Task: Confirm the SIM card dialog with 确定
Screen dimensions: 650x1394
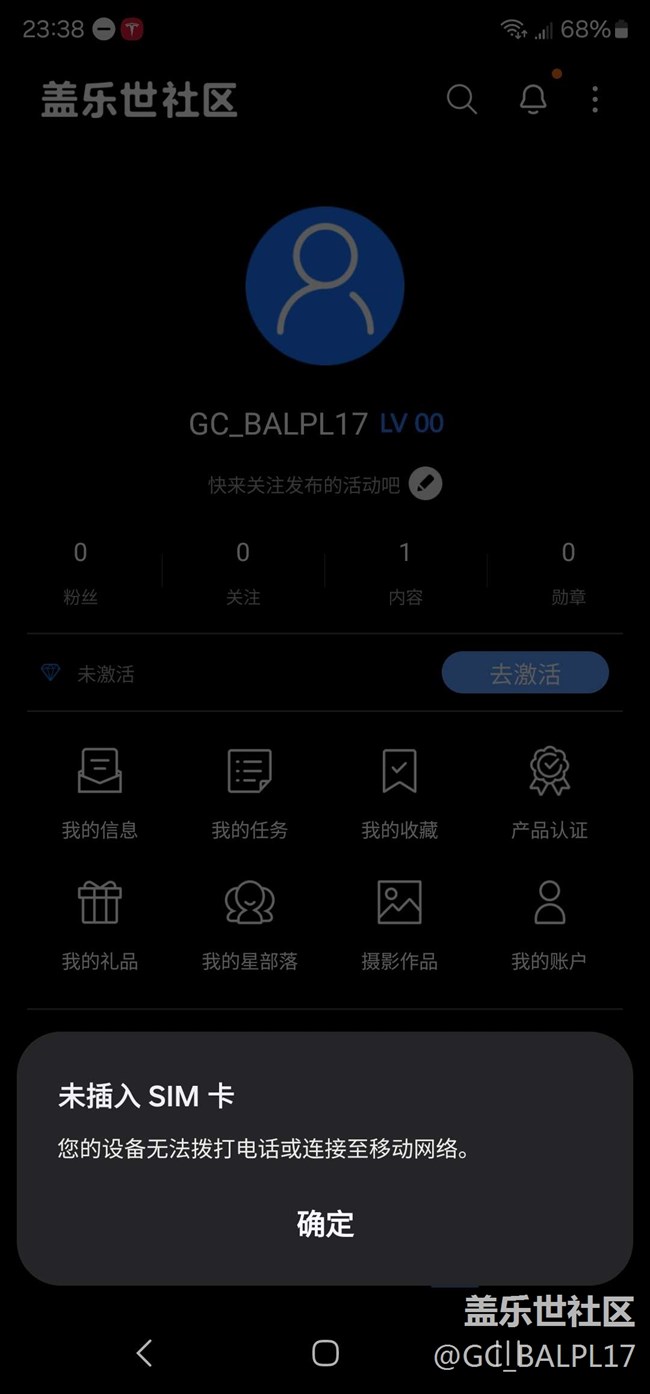Action: pyautogui.click(x=325, y=1223)
